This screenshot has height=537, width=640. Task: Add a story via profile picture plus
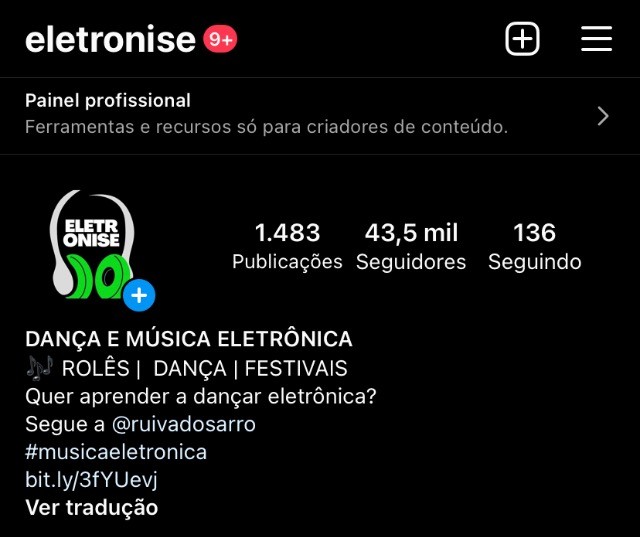pyautogui.click(x=139, y=295)
